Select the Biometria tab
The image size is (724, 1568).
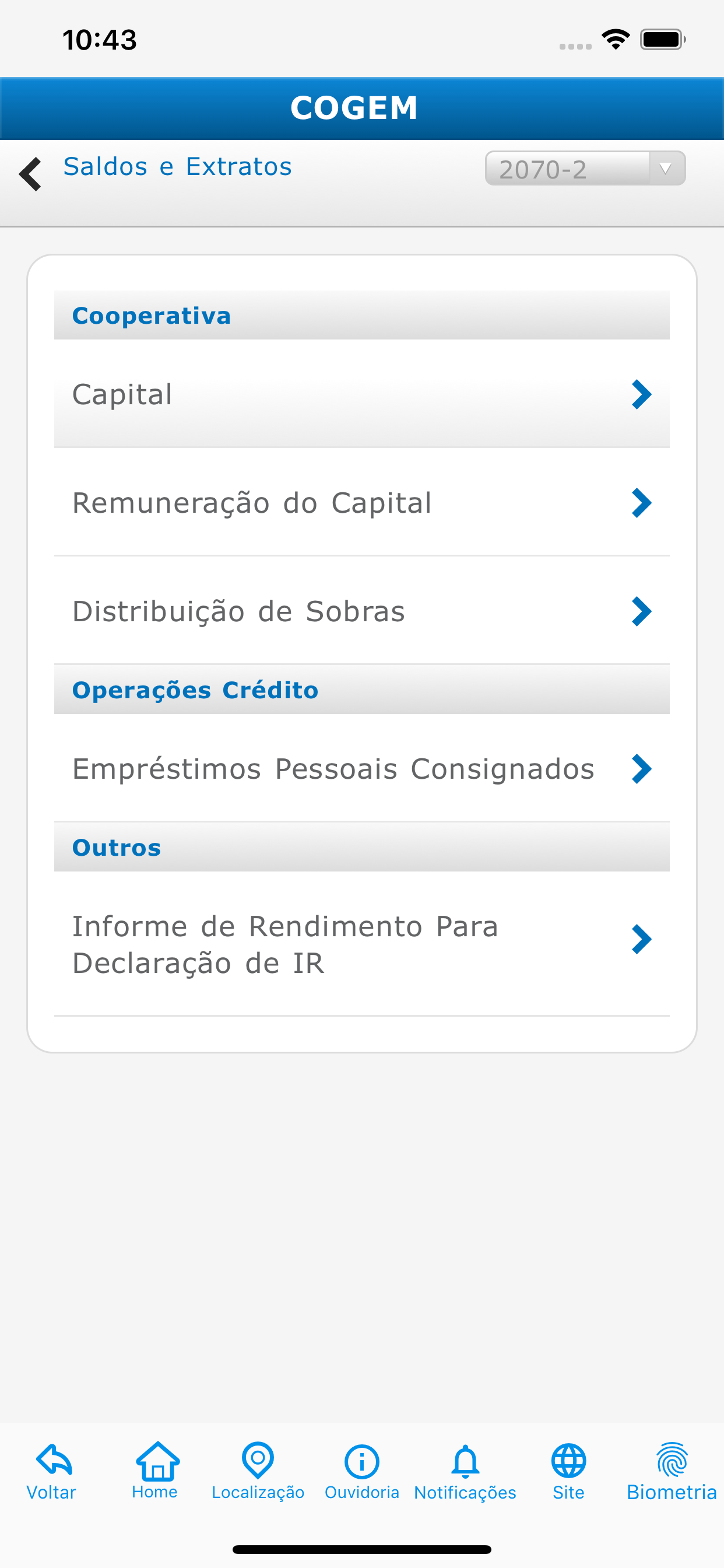point(672,1471)
